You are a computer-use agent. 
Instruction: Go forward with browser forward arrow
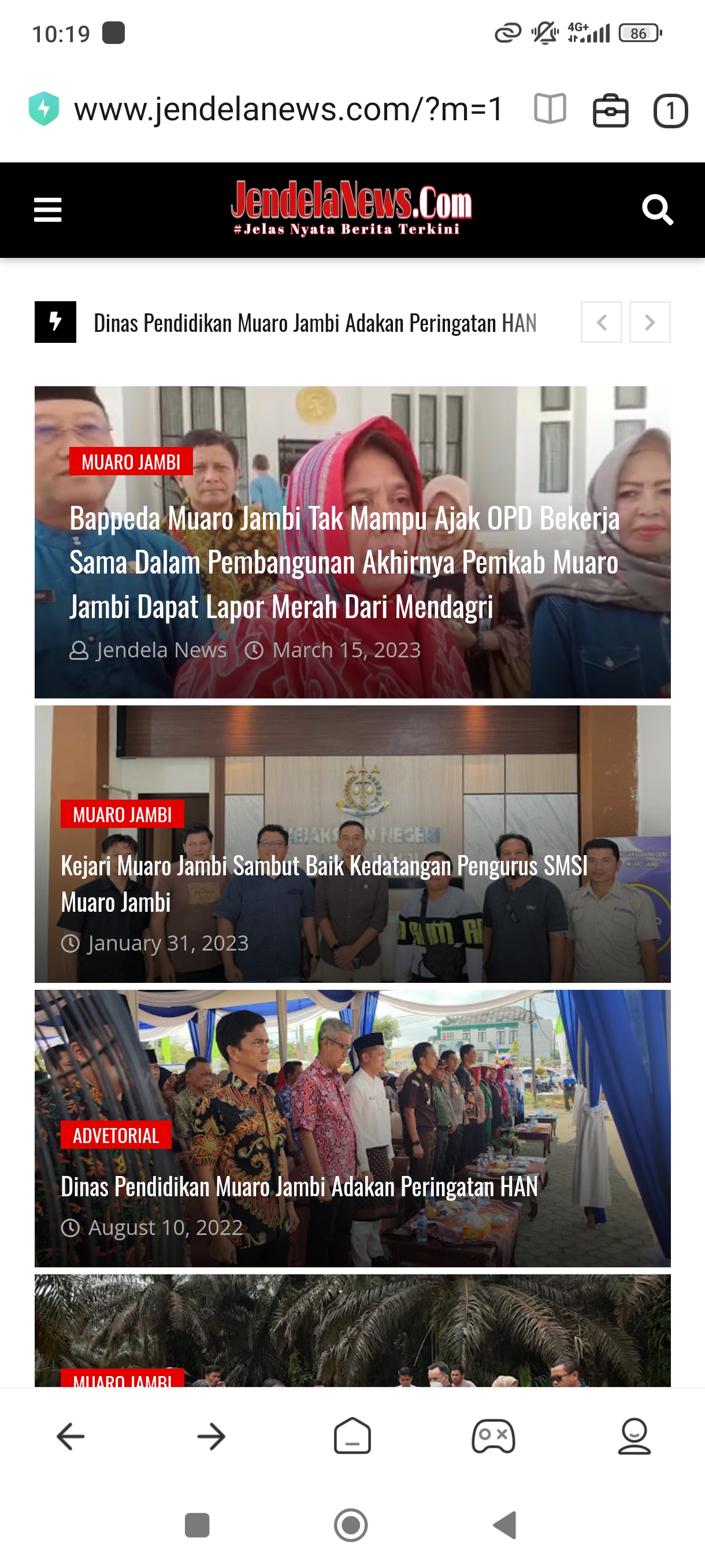[x=211, y=1437]
